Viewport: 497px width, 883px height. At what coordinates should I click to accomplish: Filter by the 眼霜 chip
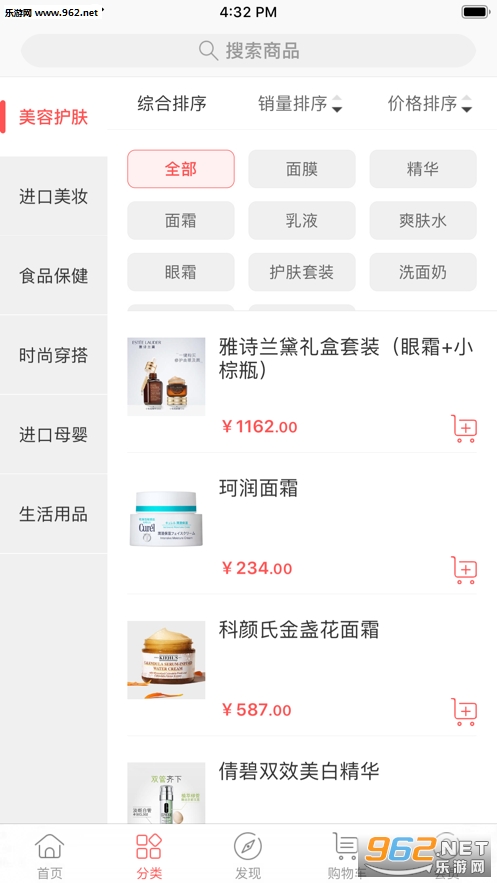[181, 272]
